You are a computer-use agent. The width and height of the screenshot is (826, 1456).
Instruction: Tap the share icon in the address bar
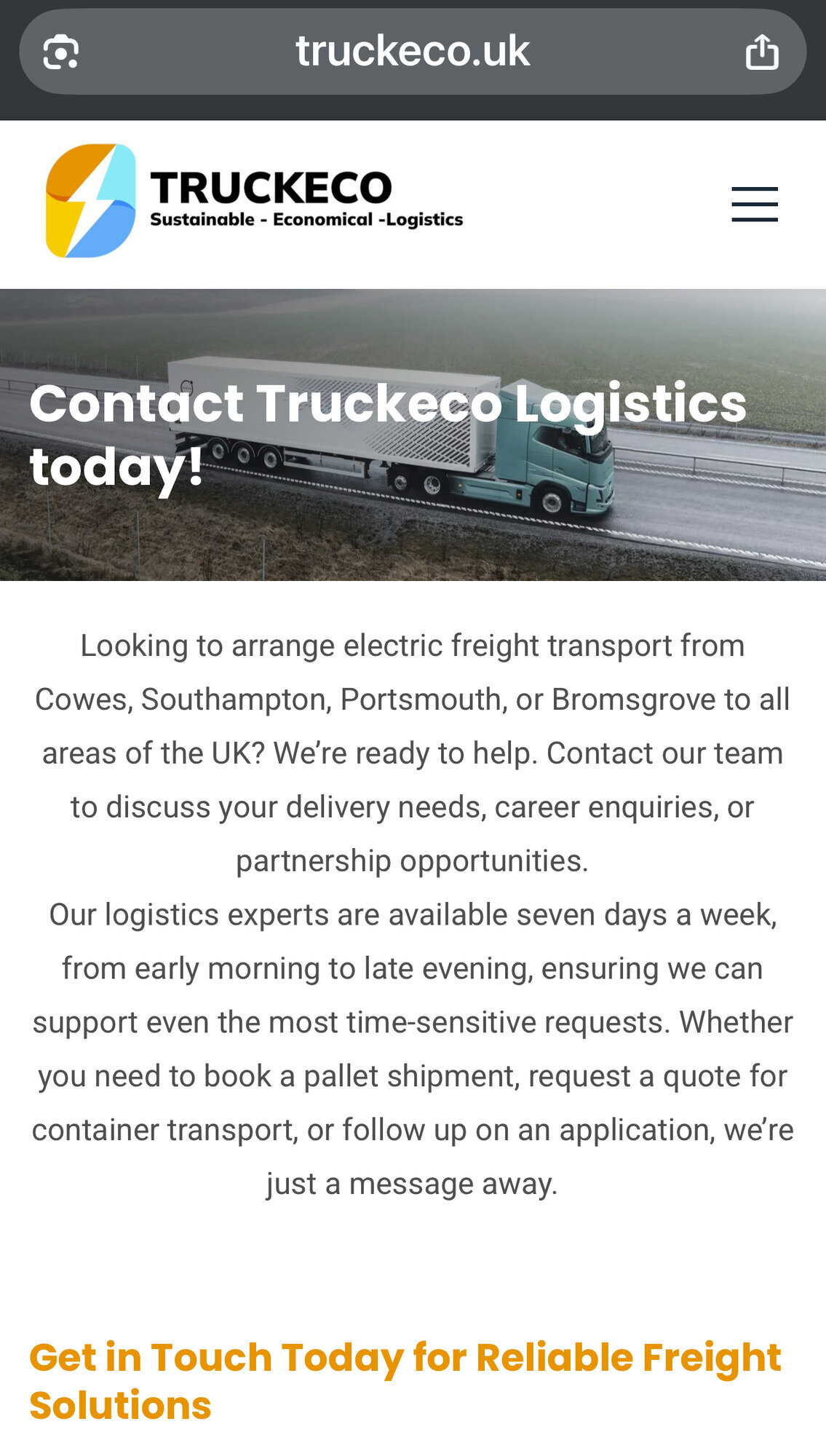[761, 52]
